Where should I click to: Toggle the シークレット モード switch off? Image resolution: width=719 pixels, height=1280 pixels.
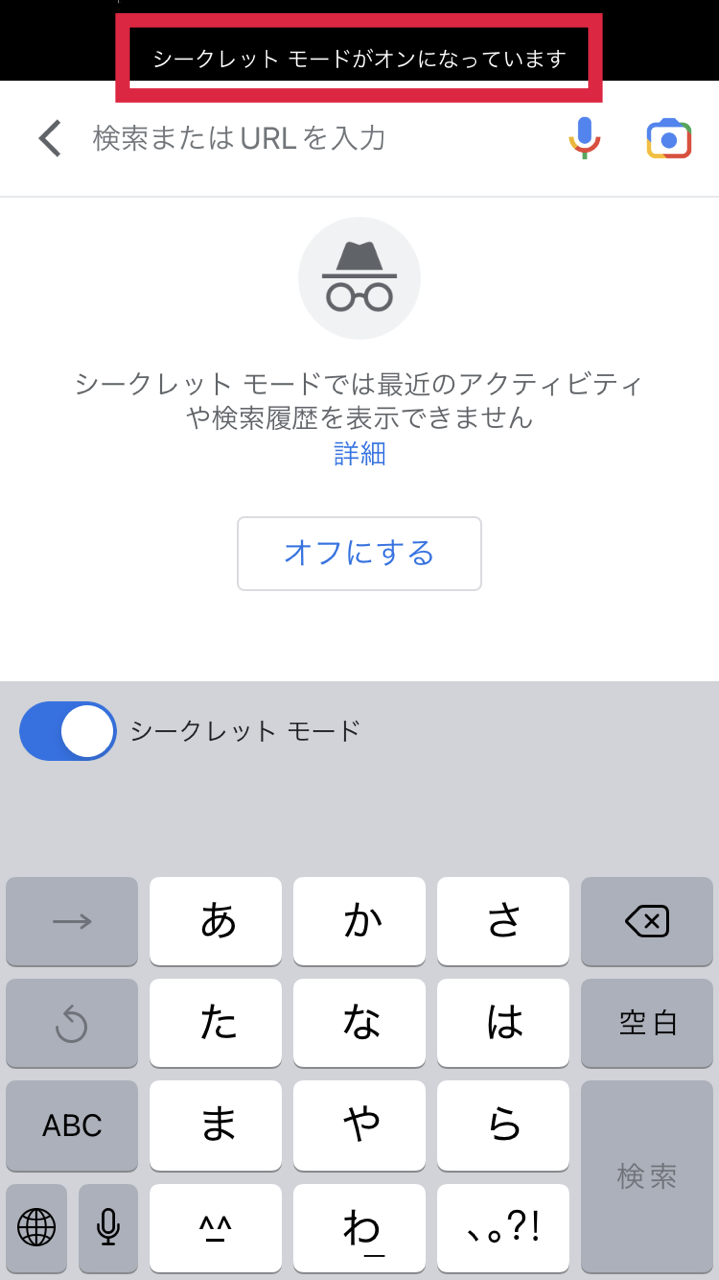[68, 731]
